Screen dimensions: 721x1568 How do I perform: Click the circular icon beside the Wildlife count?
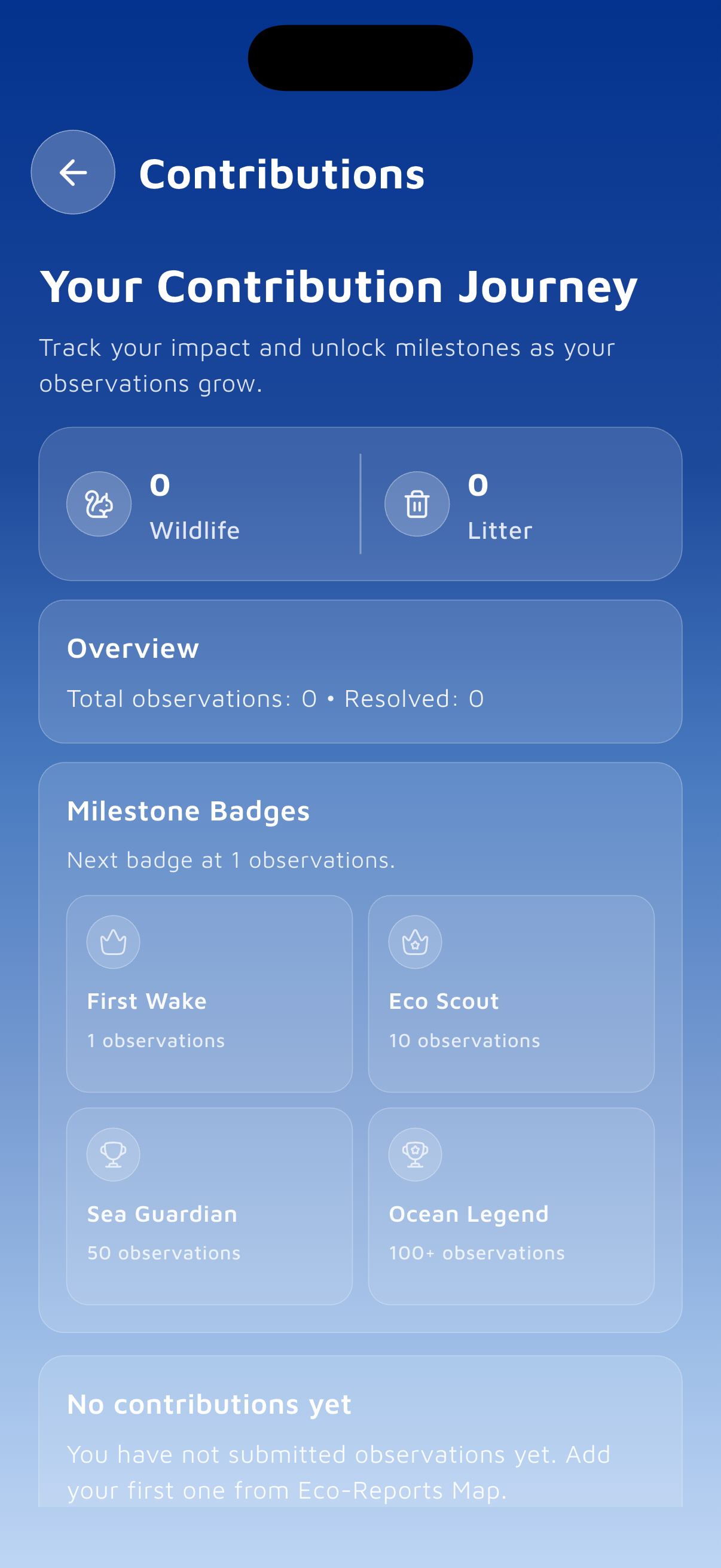(x=99, y=504)
